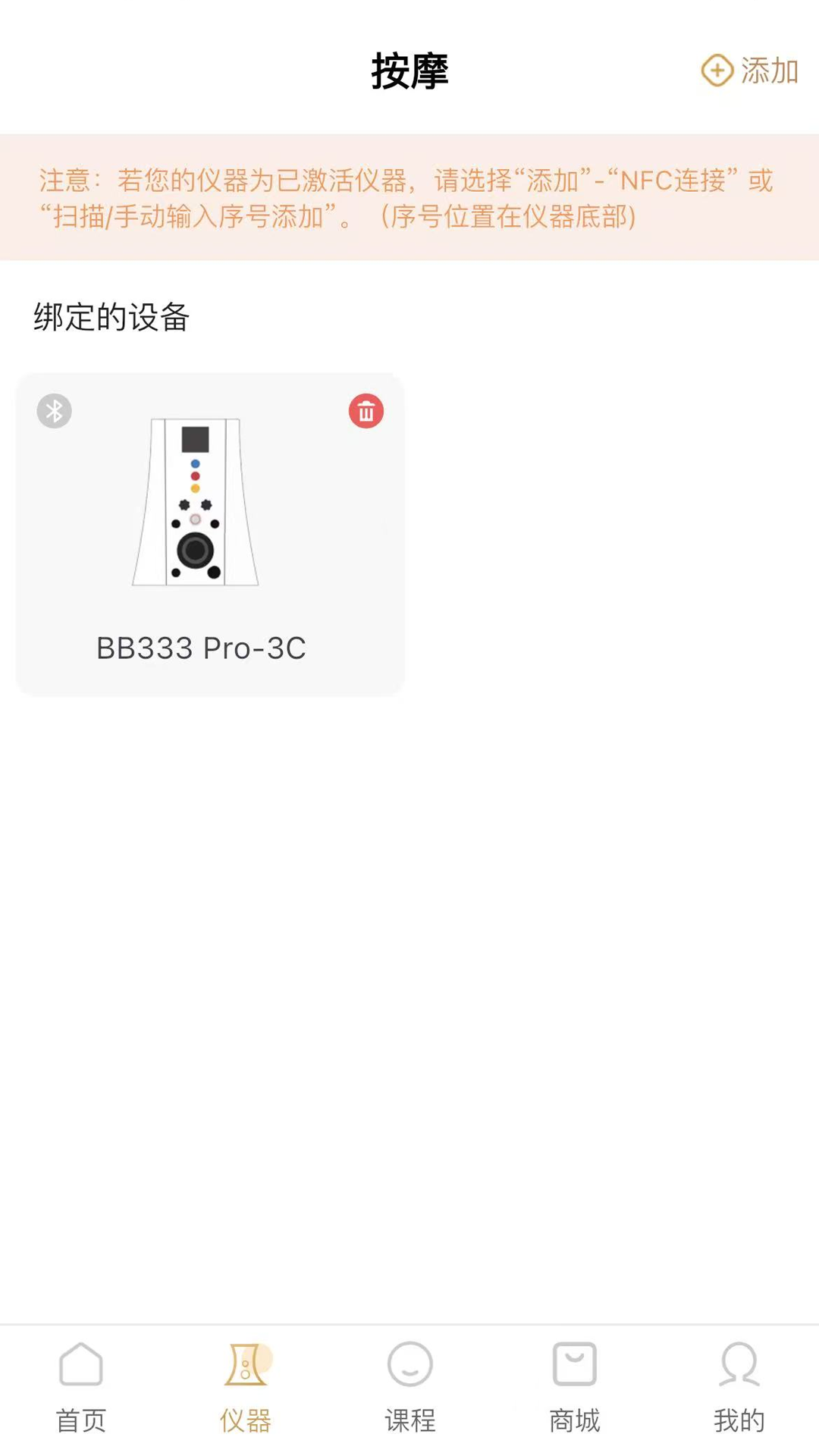The height and width of the screenshot is (1456, 819).
Task: Tap 添加 to add a new device
Action: pos(768,70)
